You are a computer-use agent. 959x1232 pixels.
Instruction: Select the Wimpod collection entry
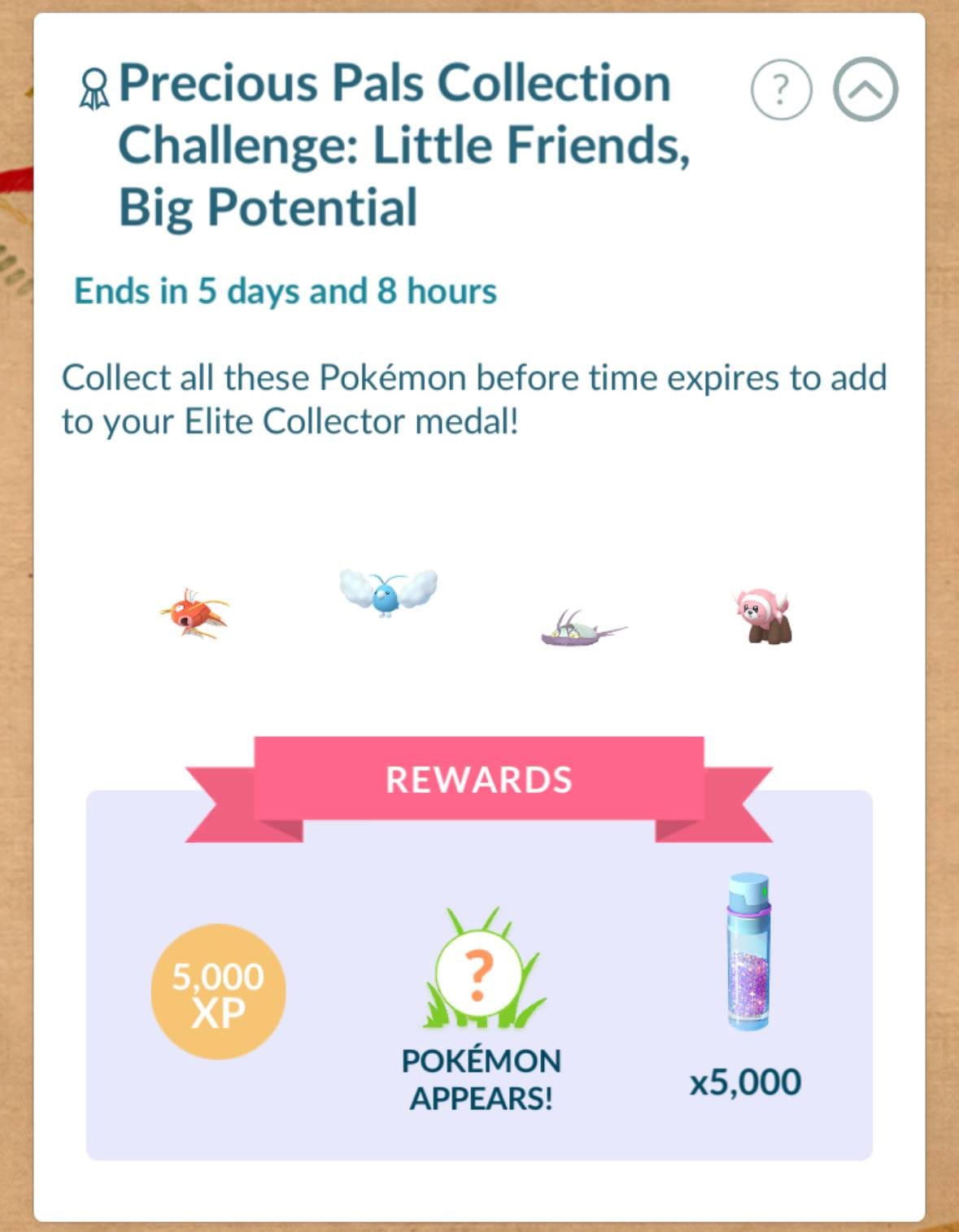(581, 628)
